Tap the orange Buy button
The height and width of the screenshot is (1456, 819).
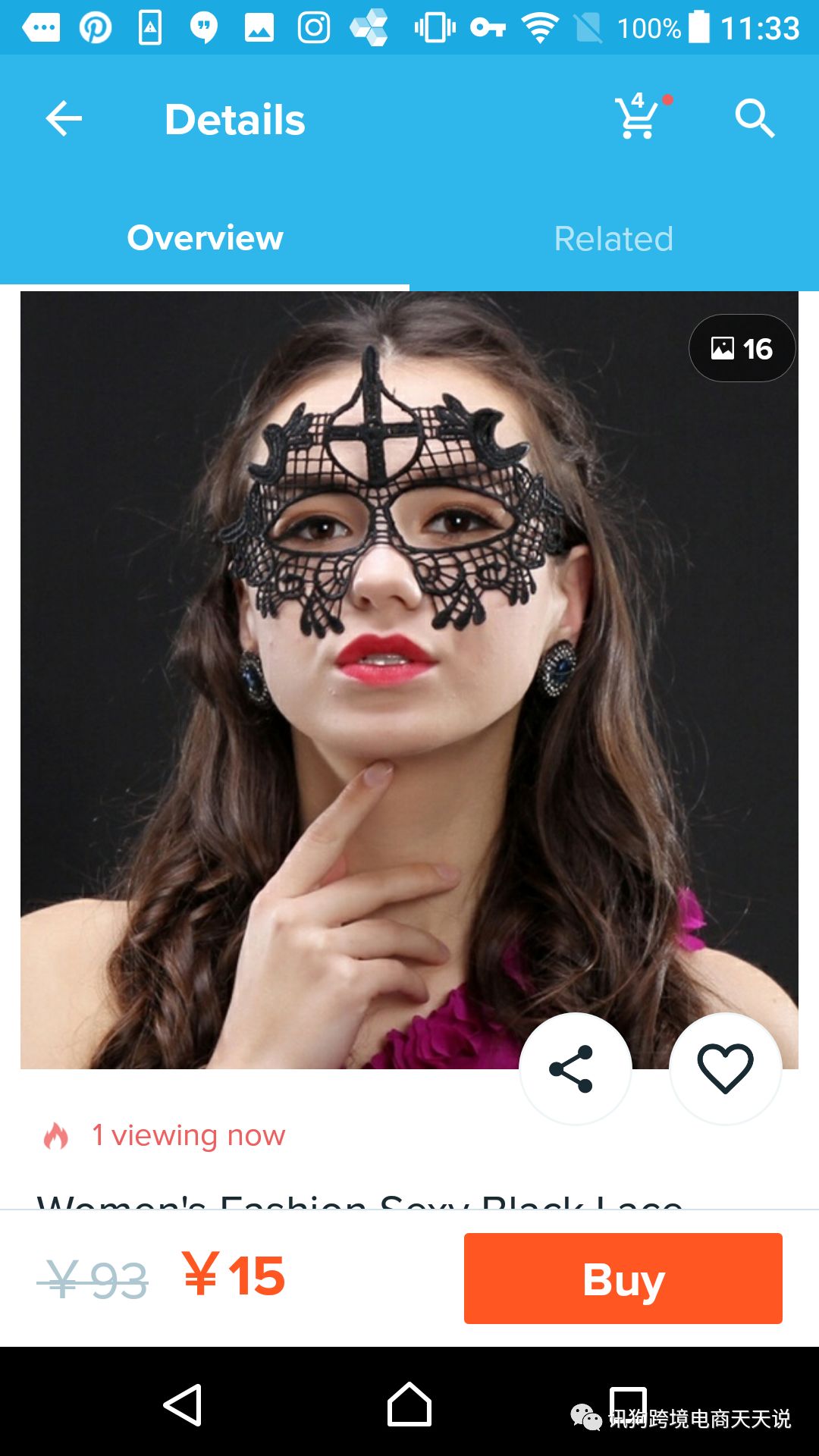(623, 1279)
